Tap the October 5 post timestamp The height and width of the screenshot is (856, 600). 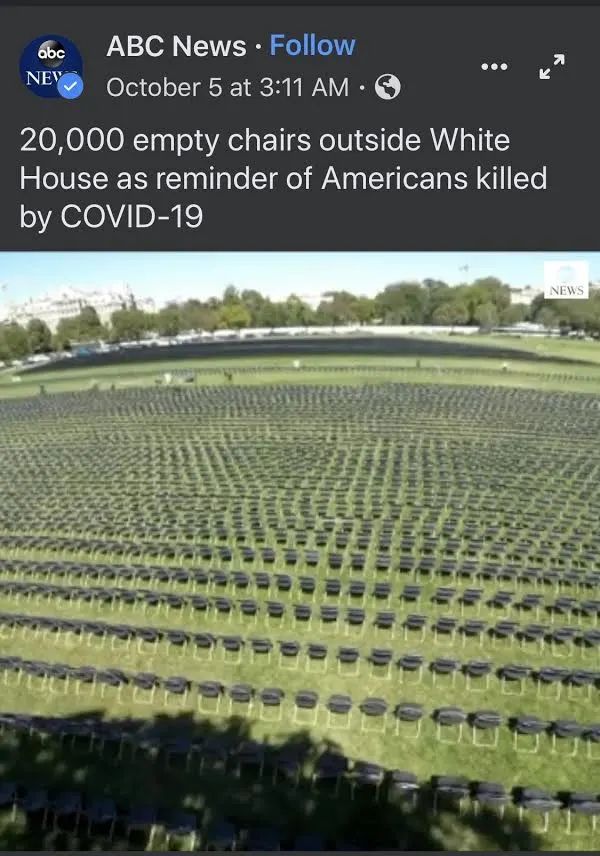coord(227,87)
